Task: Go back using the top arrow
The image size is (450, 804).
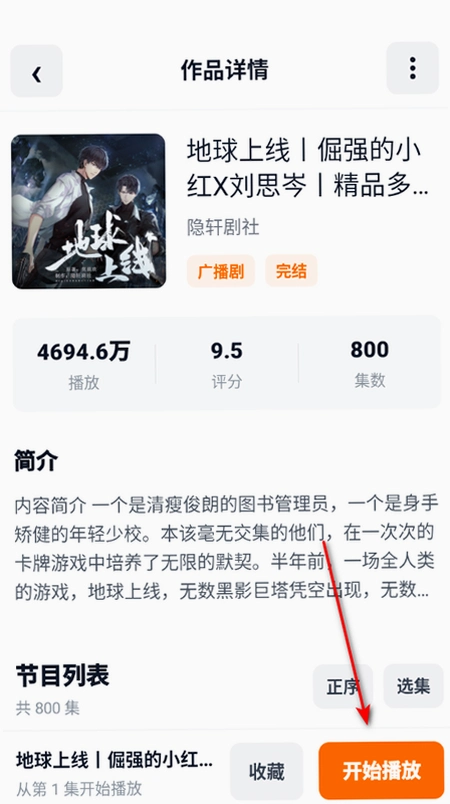Action: click(36, 71)
